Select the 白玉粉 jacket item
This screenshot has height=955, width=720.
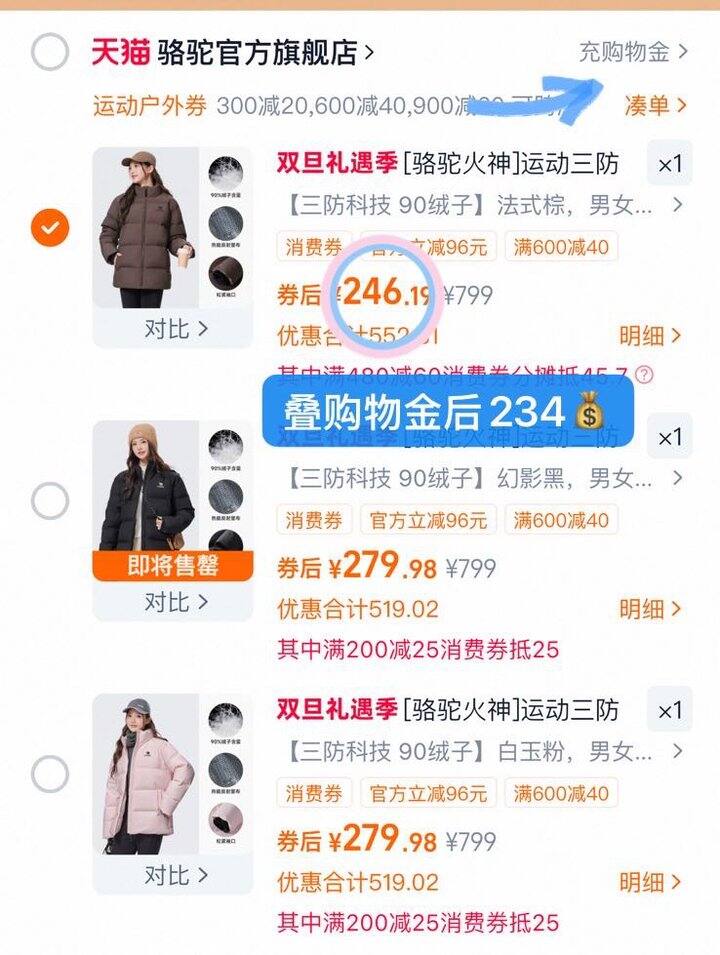[49, 773]
